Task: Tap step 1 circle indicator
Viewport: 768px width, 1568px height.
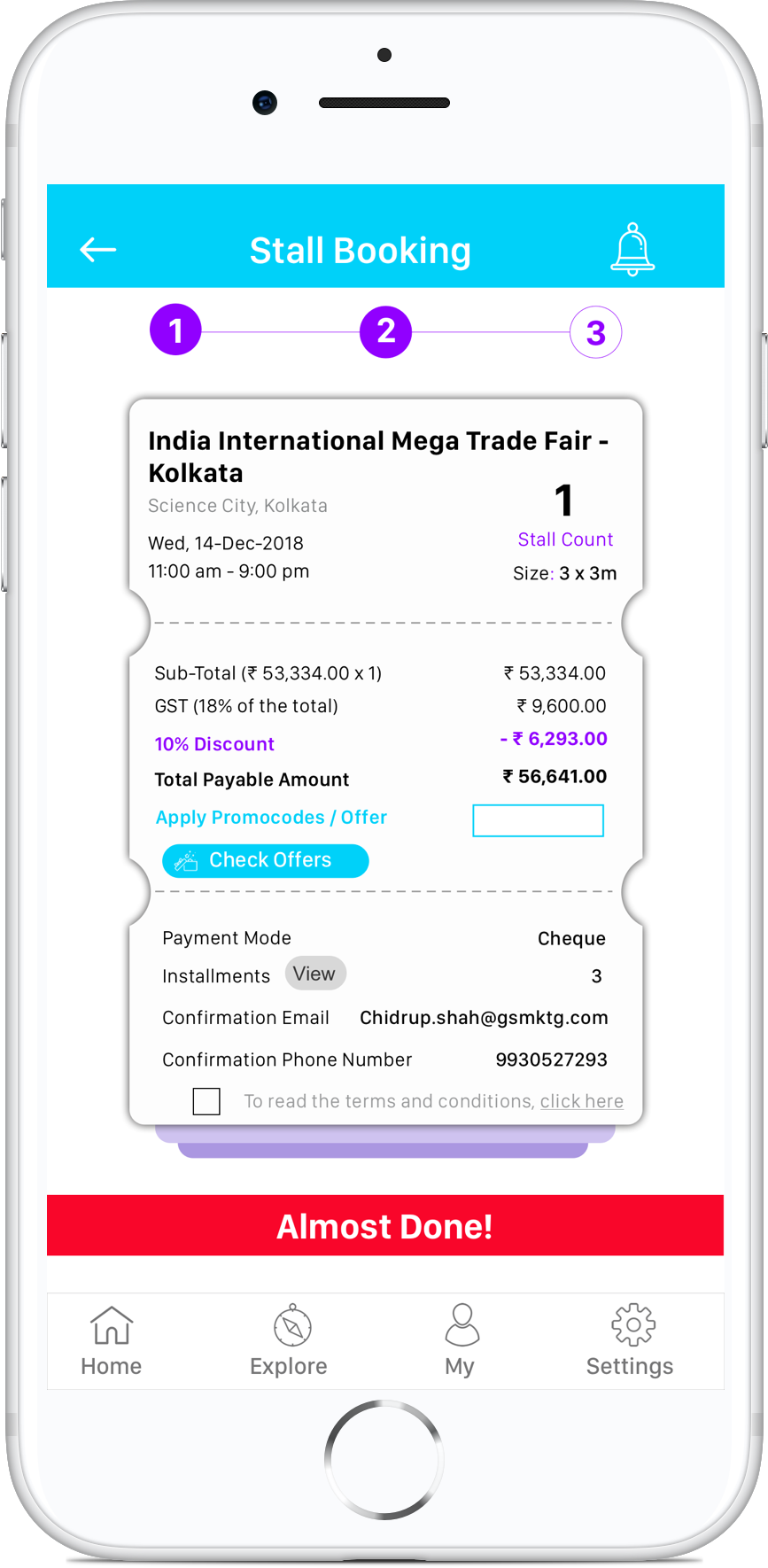Action: tap(175, 331)
